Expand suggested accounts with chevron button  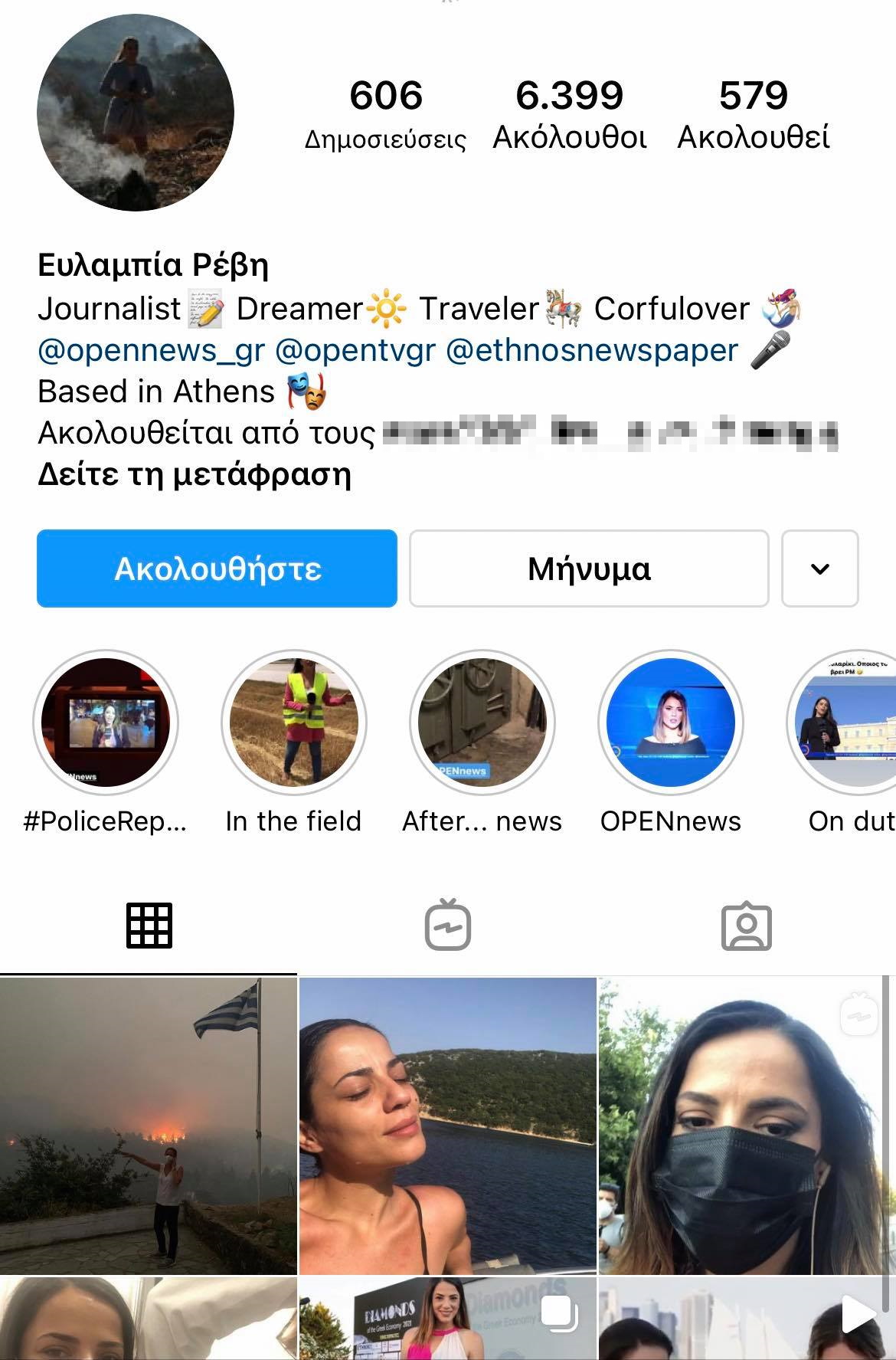point(819,569)
